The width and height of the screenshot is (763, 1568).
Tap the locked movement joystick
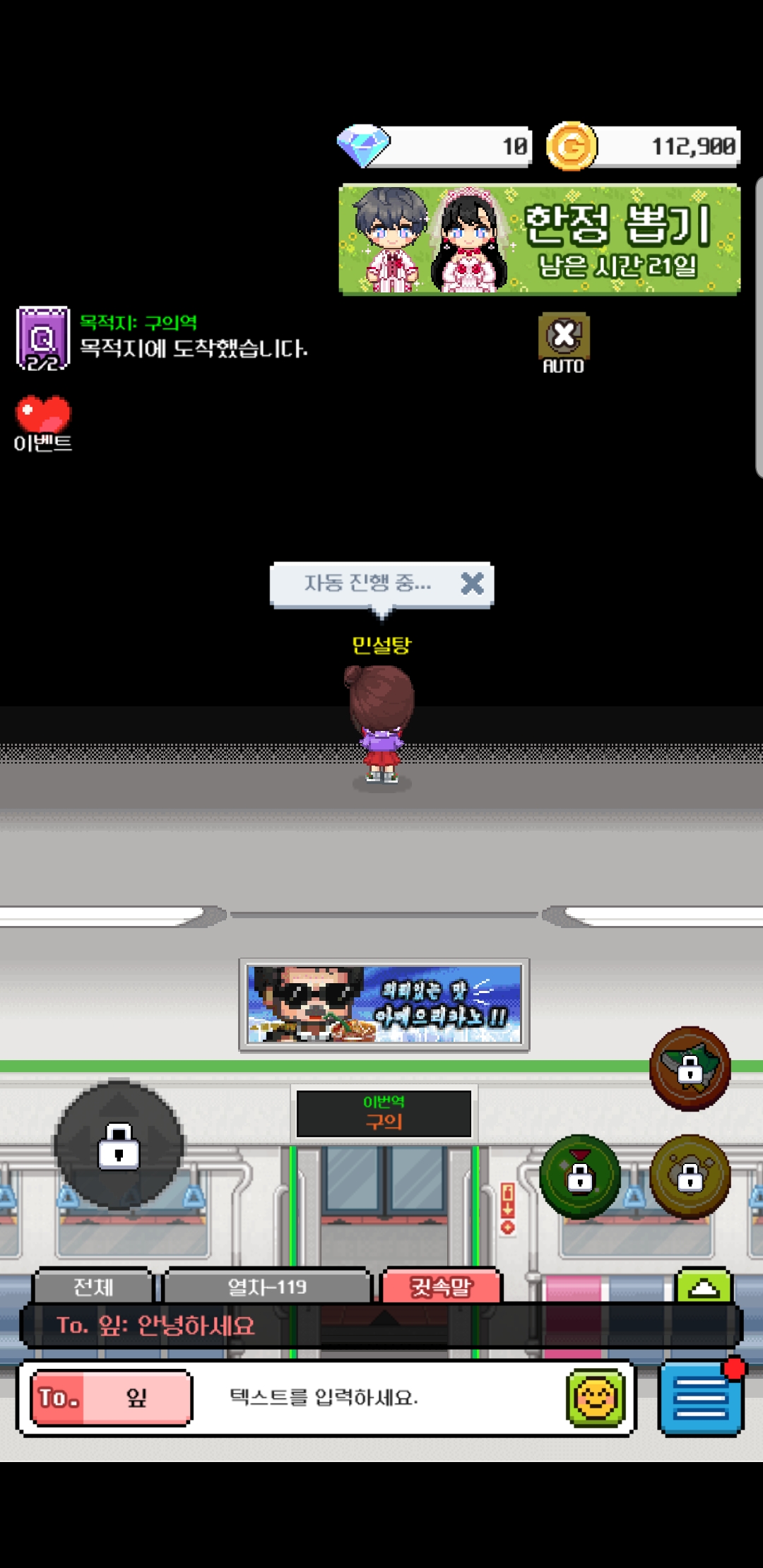click(119, 1145)
